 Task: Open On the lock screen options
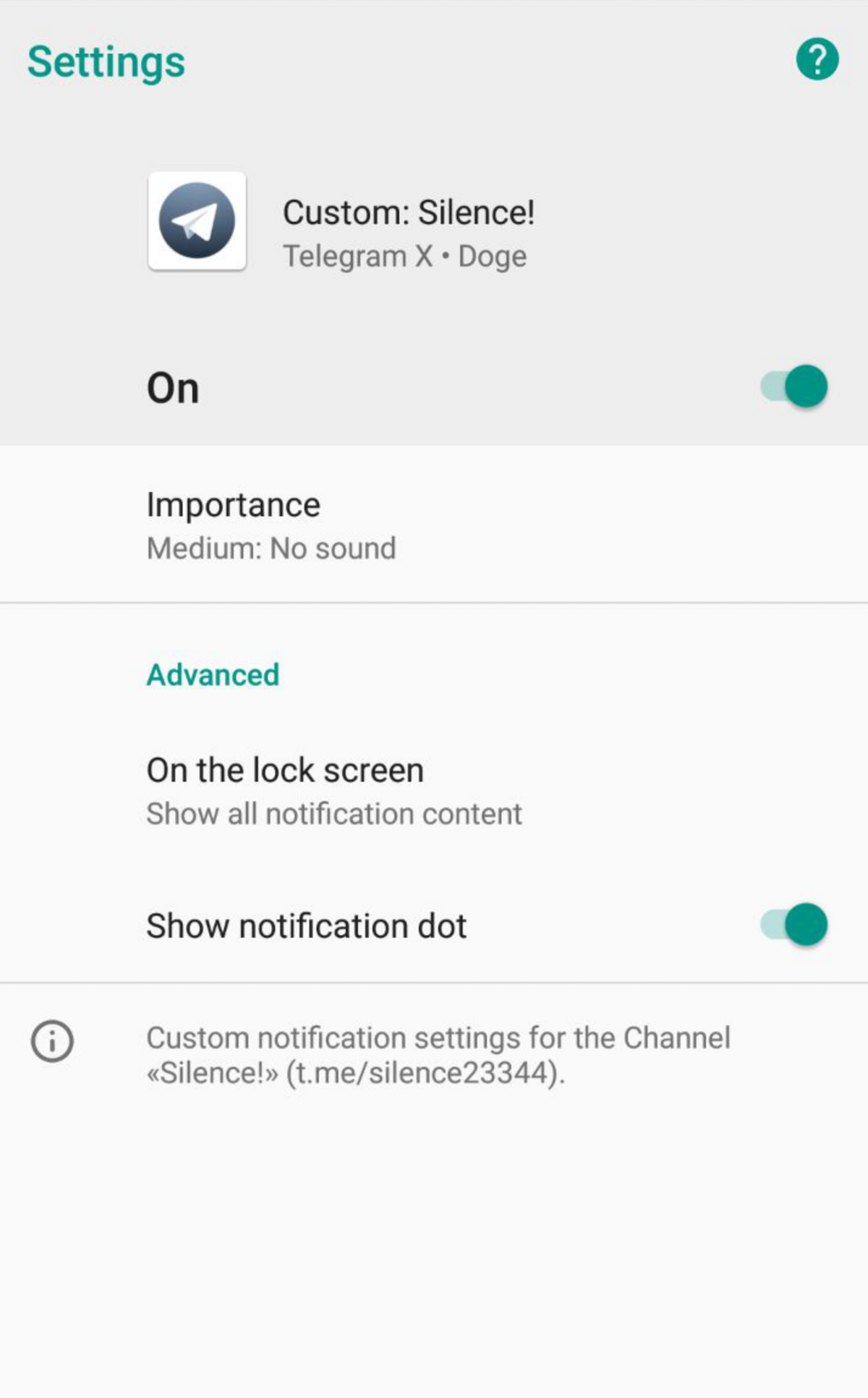pyautogui.click(x=434, y=792)
